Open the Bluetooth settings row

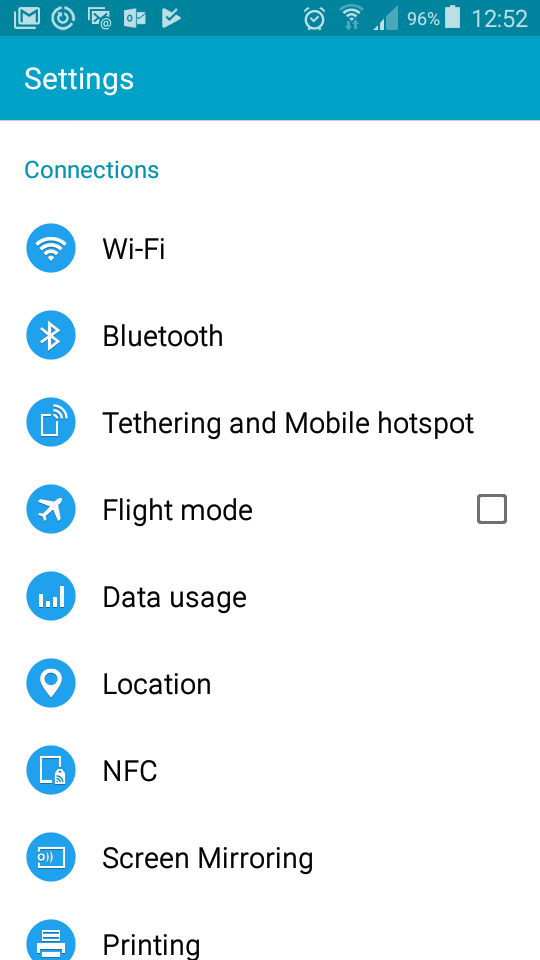point(270,336)
